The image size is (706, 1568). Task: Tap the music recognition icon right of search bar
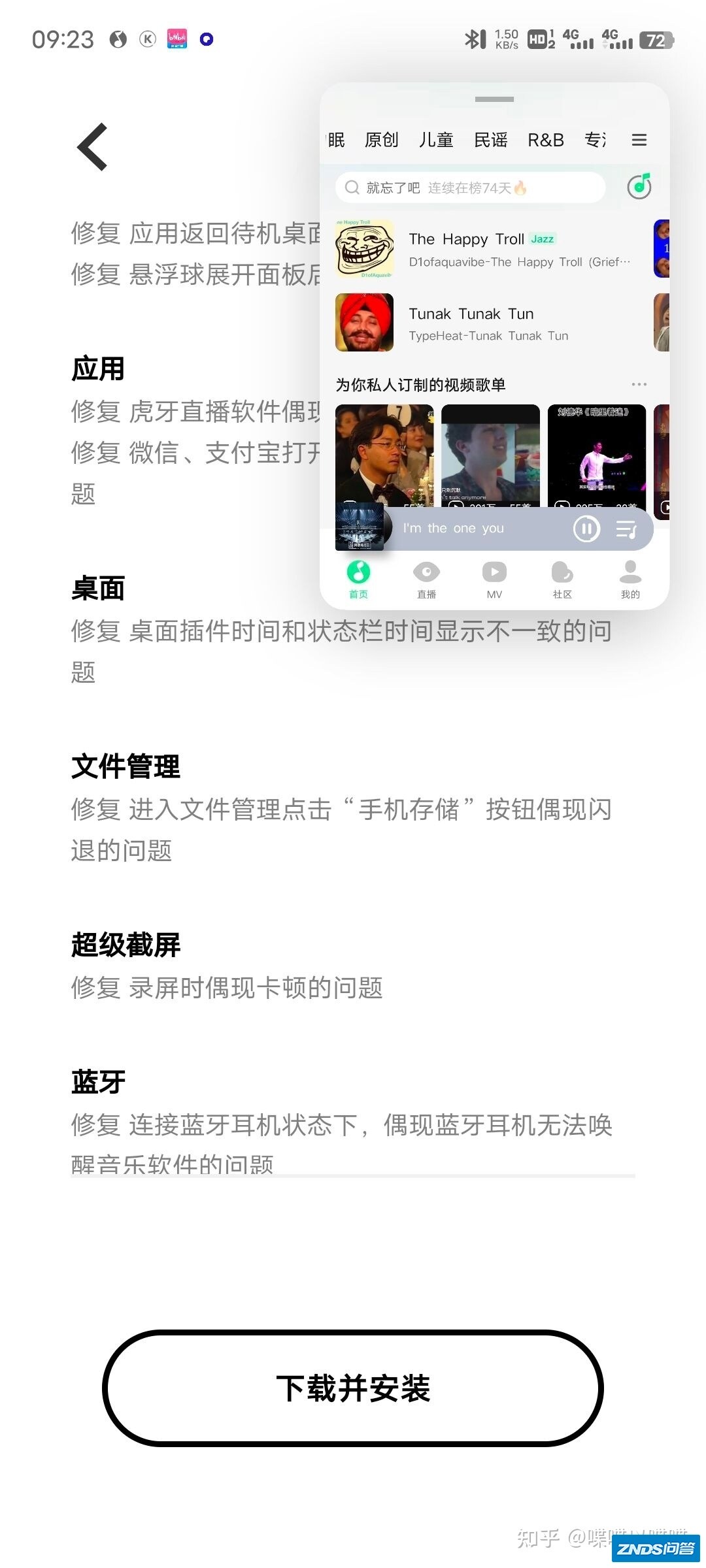[639, 188]
